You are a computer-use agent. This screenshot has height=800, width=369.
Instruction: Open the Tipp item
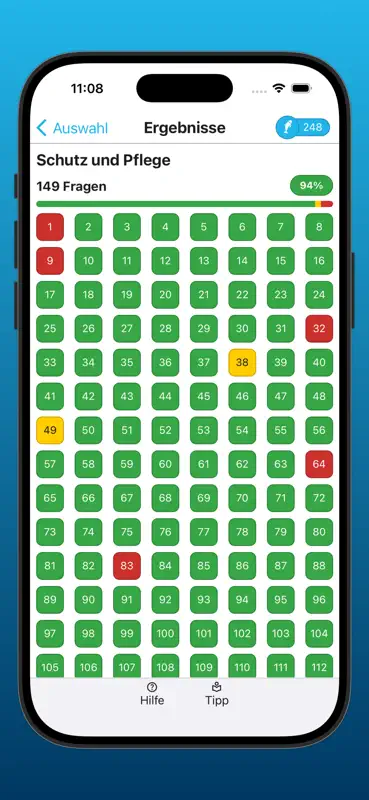(217, 694)
